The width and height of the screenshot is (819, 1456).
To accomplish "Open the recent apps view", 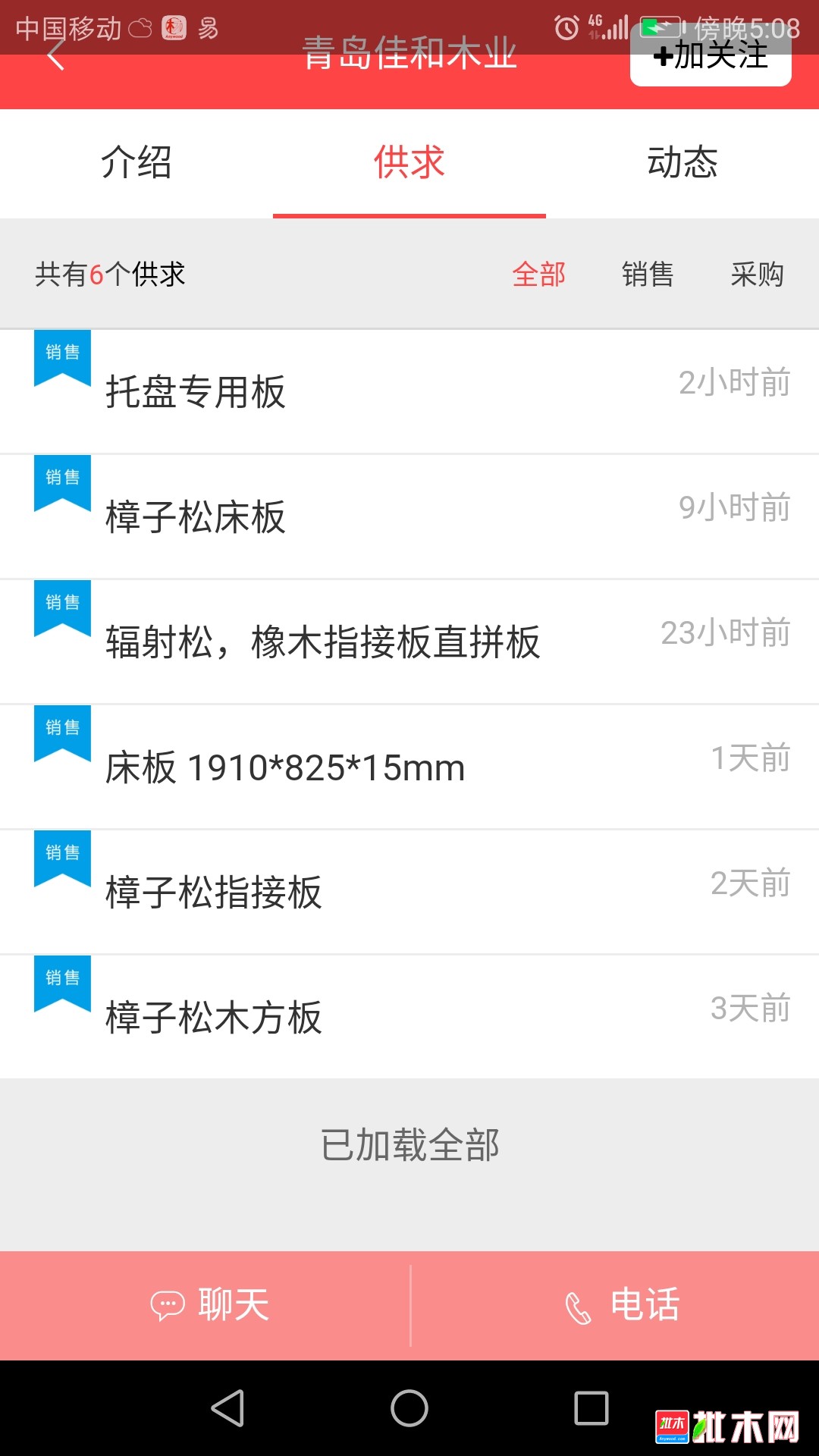I will coord(591,1408).
